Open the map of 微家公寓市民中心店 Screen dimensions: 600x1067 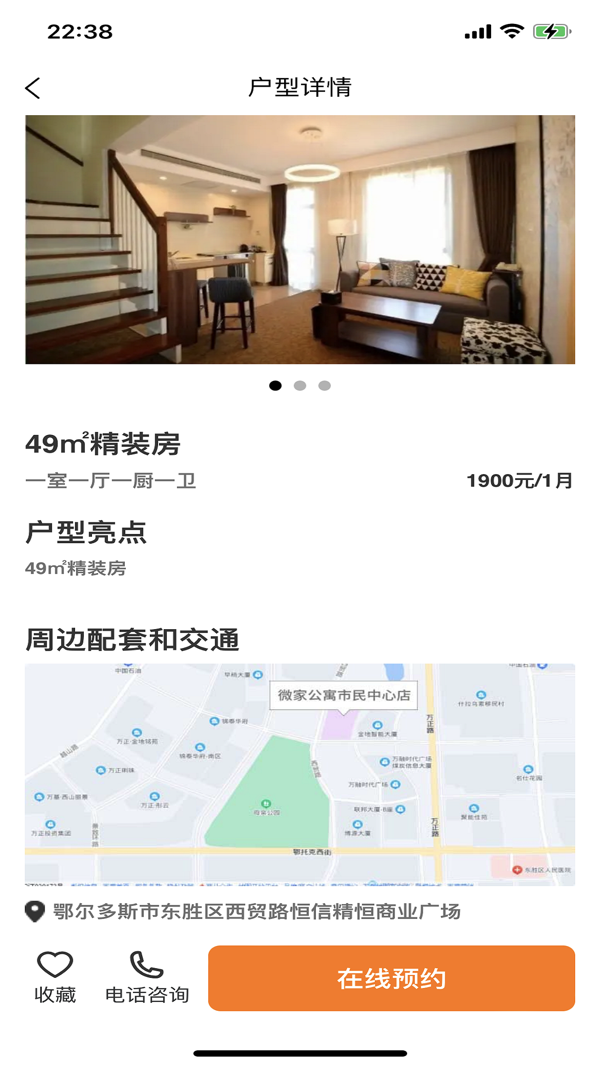click(x=300, y=774)
